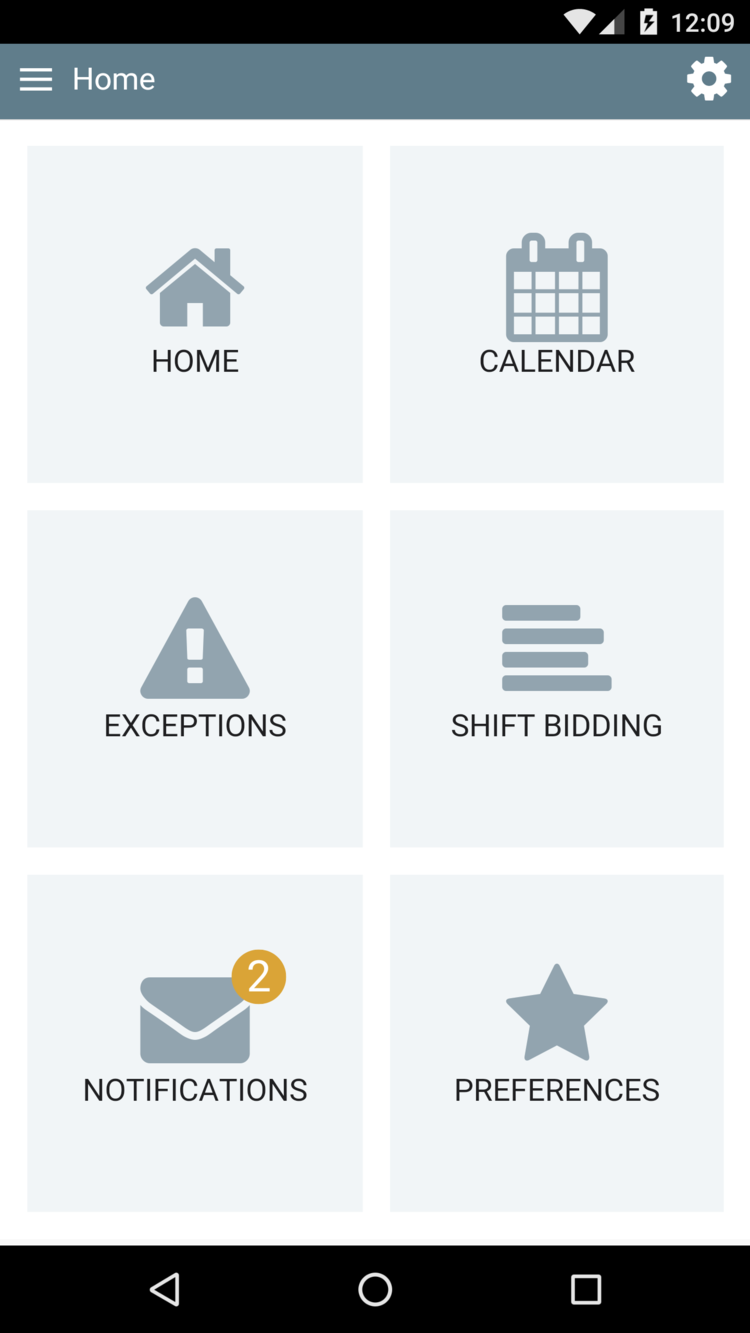Screen dimensions: 750x1333
Task: View the Exceptions tile
Action: (x=195, y=679)
